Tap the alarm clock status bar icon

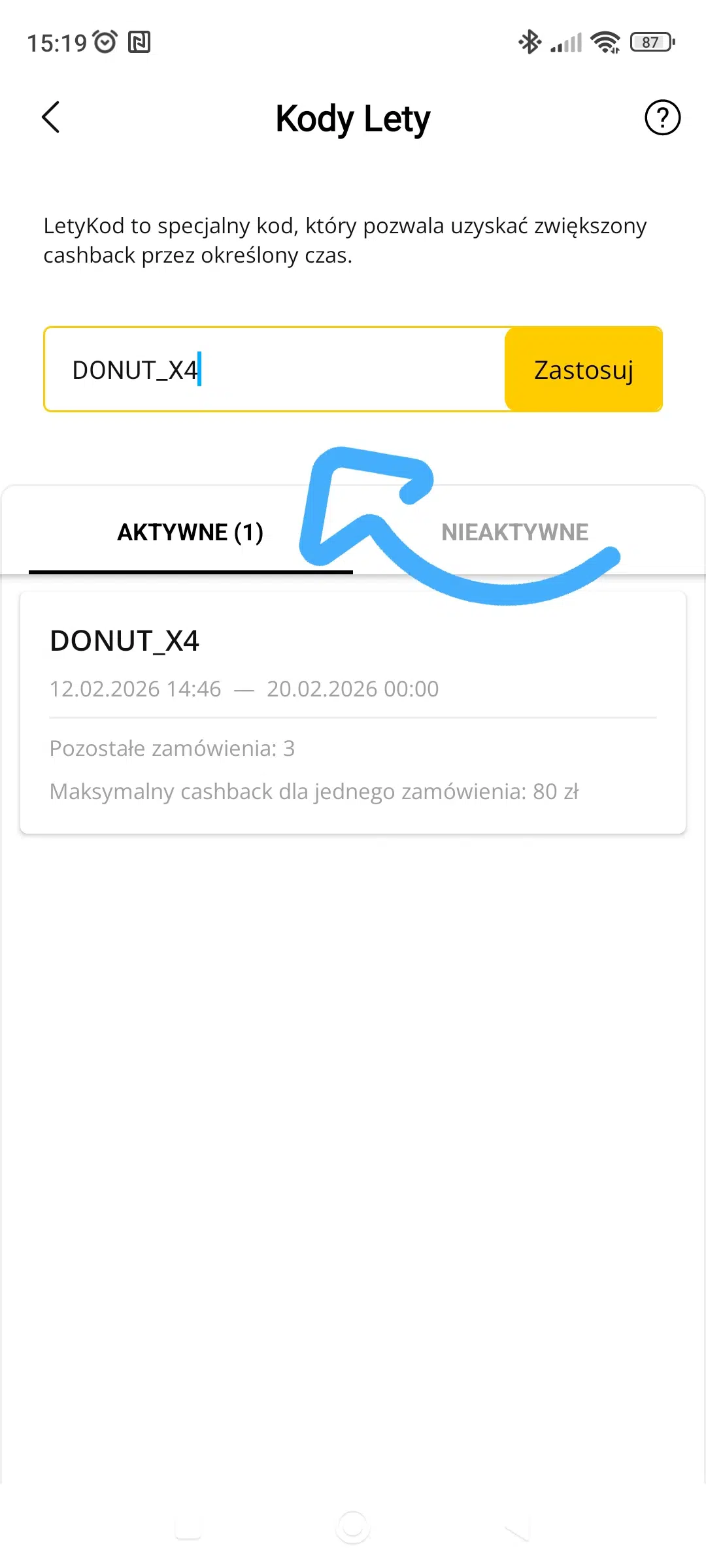coord(103,41)
